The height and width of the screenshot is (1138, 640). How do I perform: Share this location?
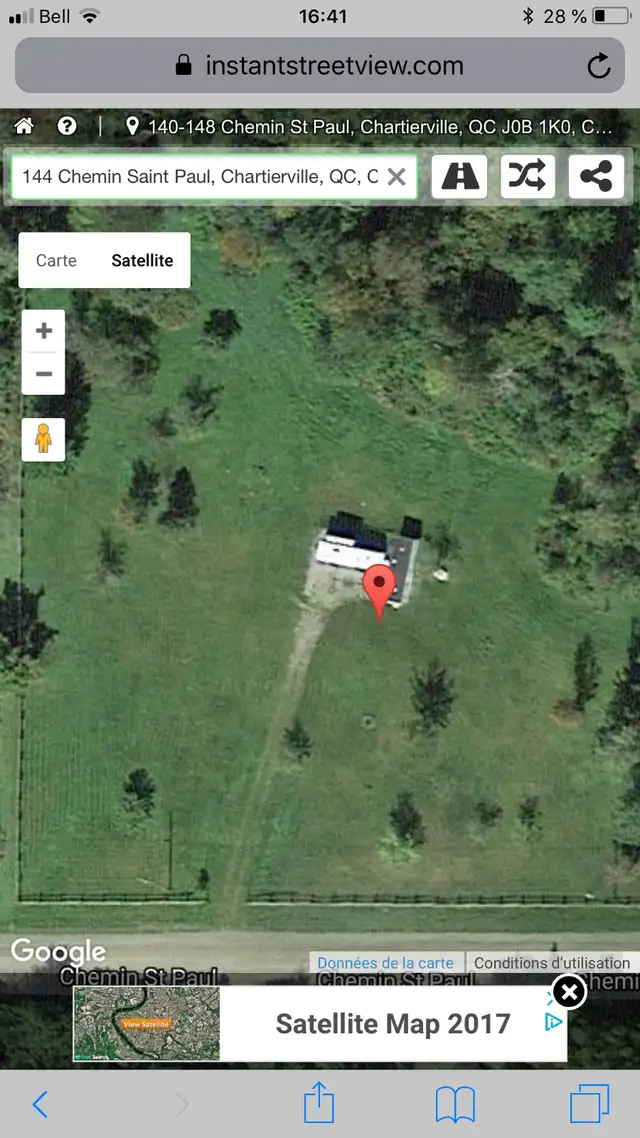pyautogui.click(x=596, y=176)
